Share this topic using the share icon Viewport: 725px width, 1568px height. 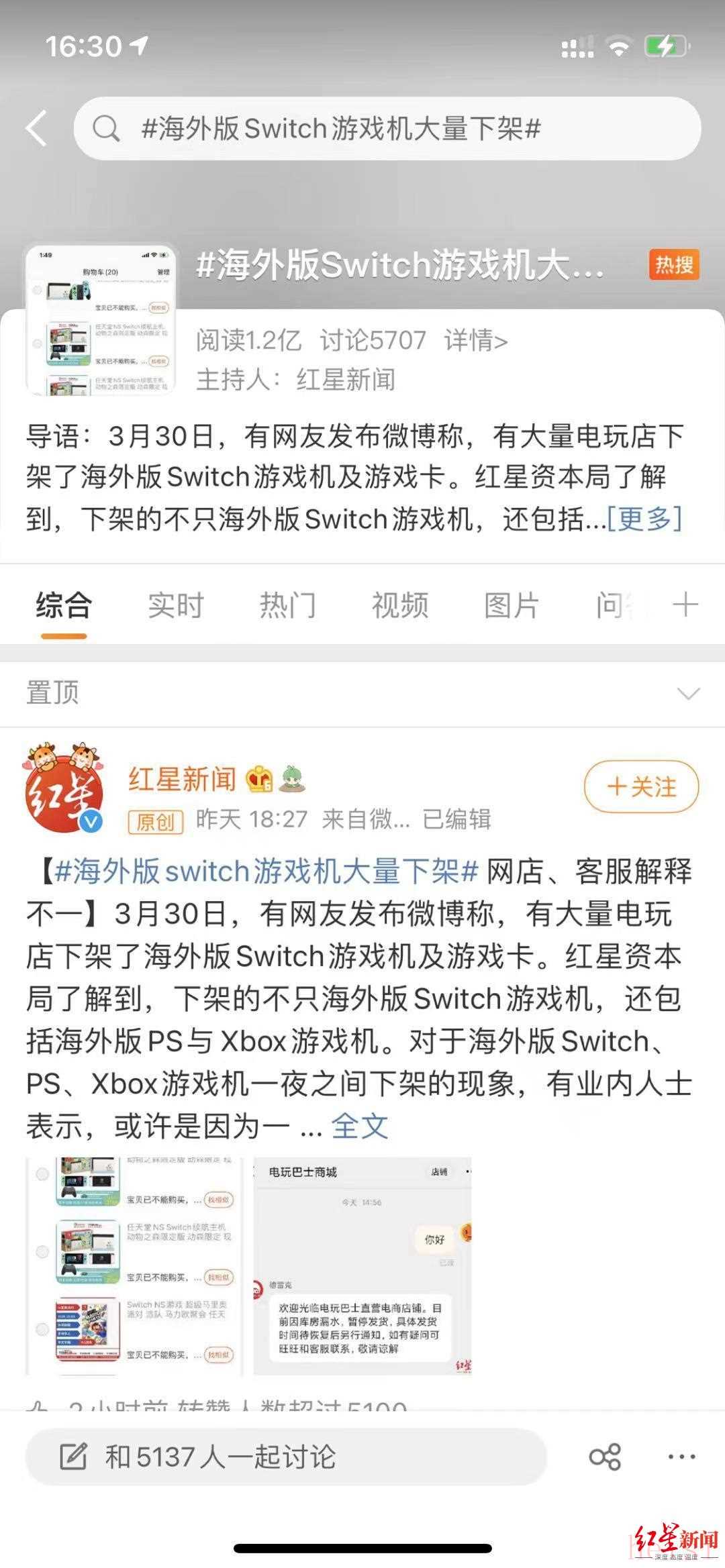(x=605, y=1457)
